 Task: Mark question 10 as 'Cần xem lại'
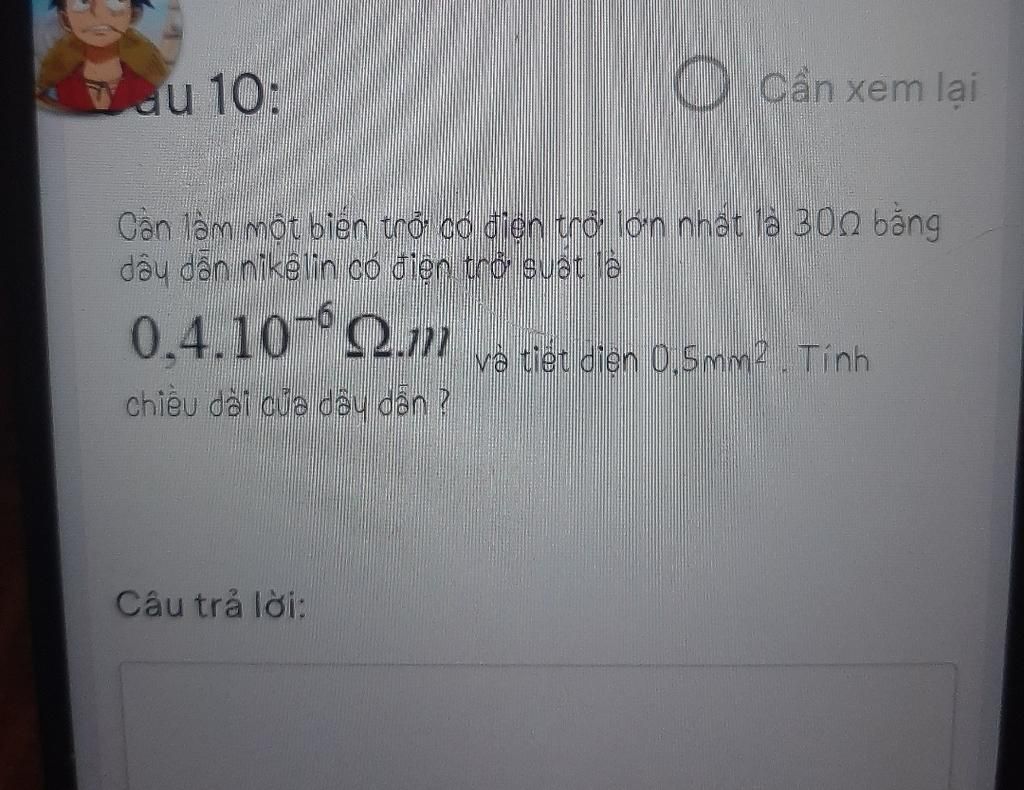701,87
